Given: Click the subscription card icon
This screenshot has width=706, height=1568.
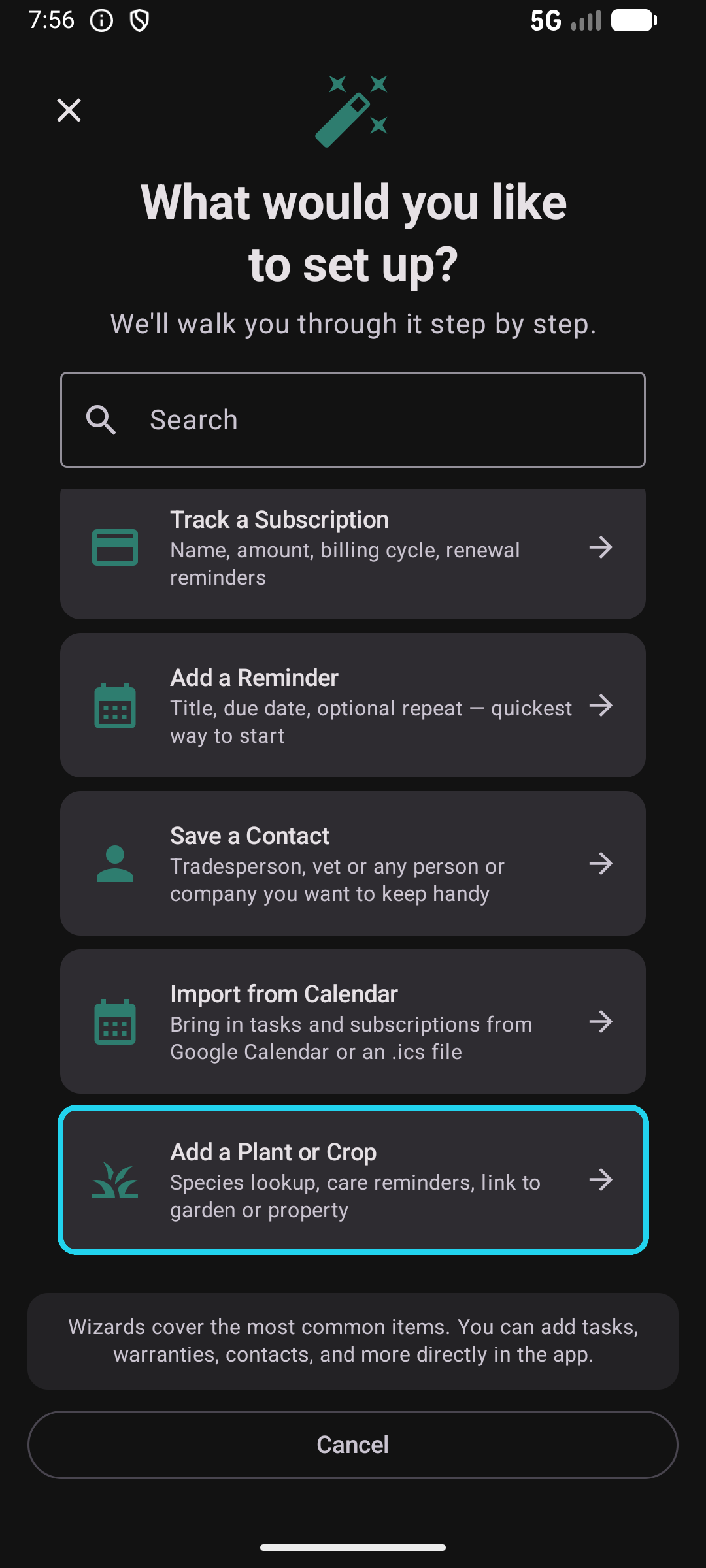Looking at the screenshot, I should point(116,547).
